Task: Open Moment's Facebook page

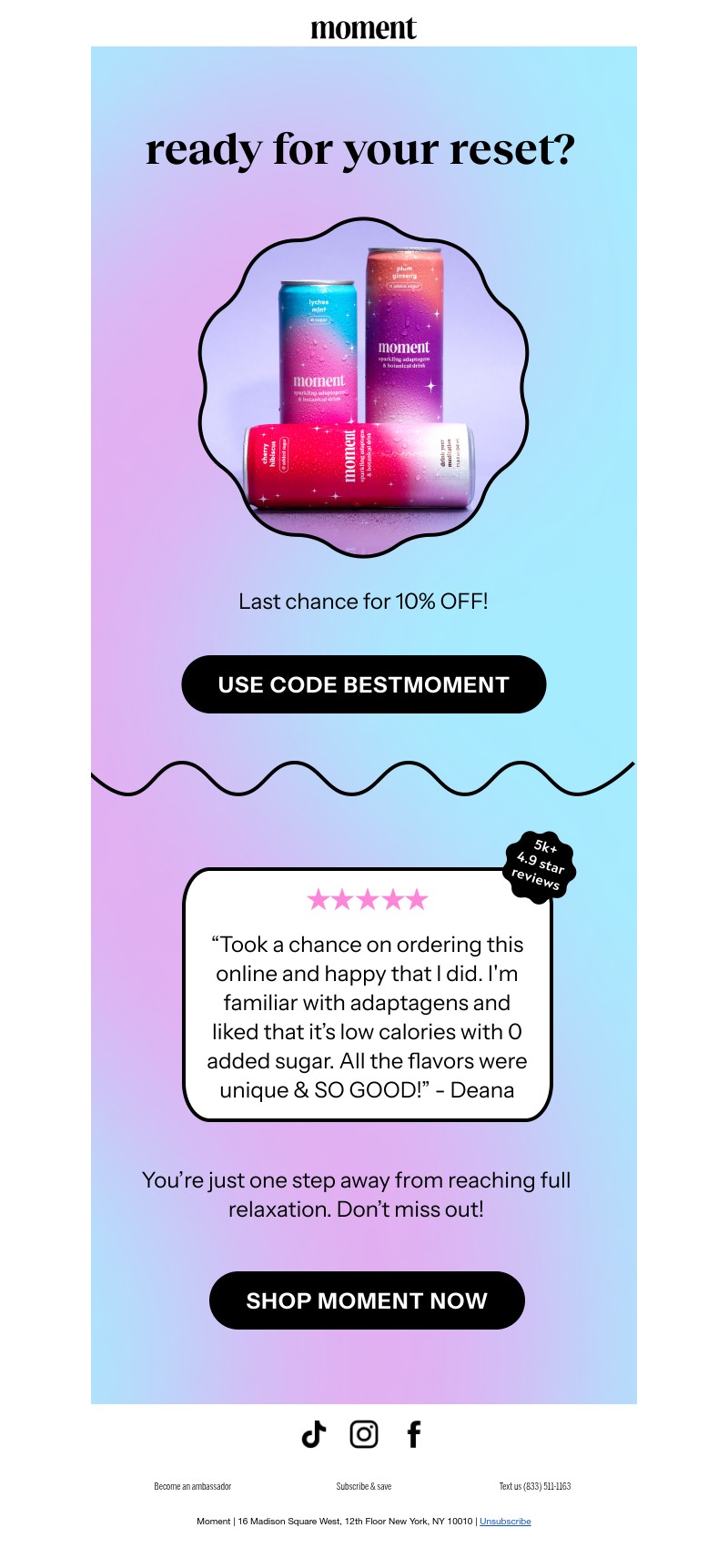Action: [x=414, y=1434]
